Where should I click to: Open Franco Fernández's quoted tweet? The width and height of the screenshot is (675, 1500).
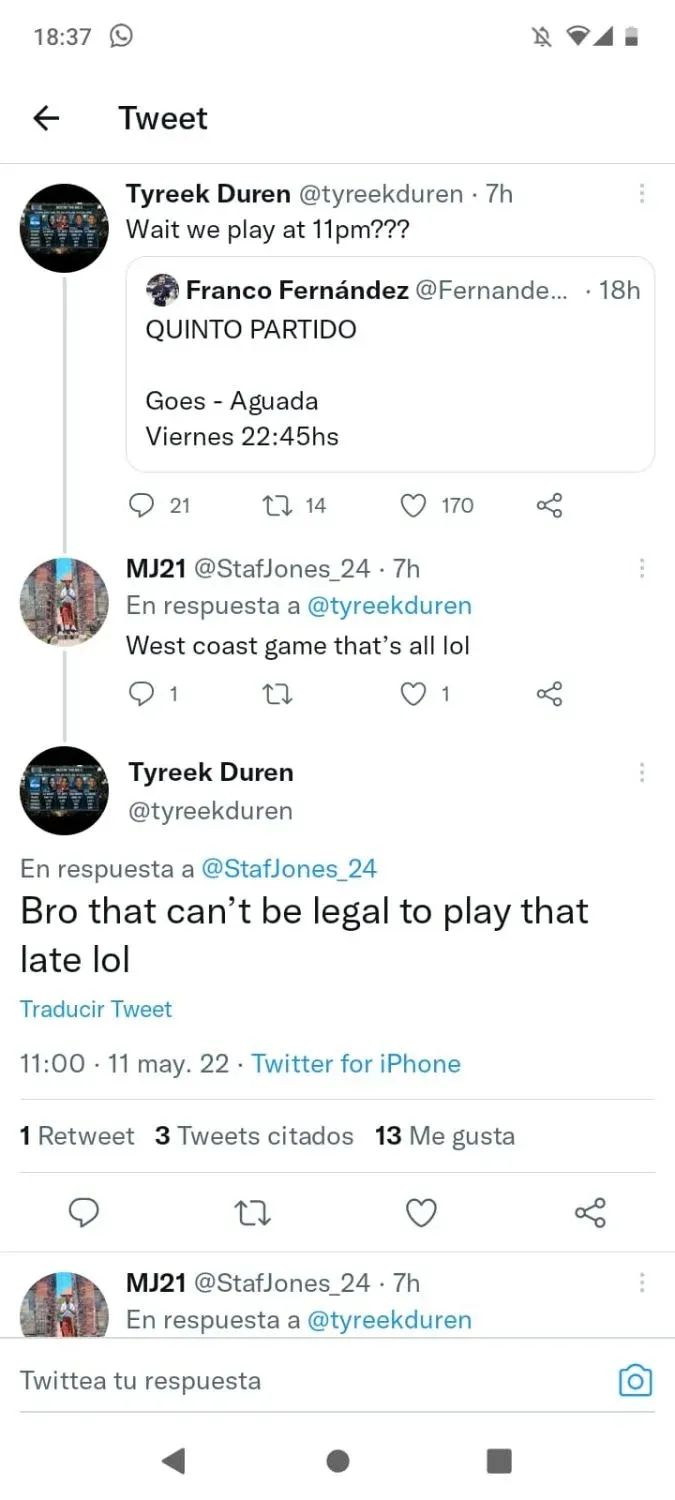point(389,364)
